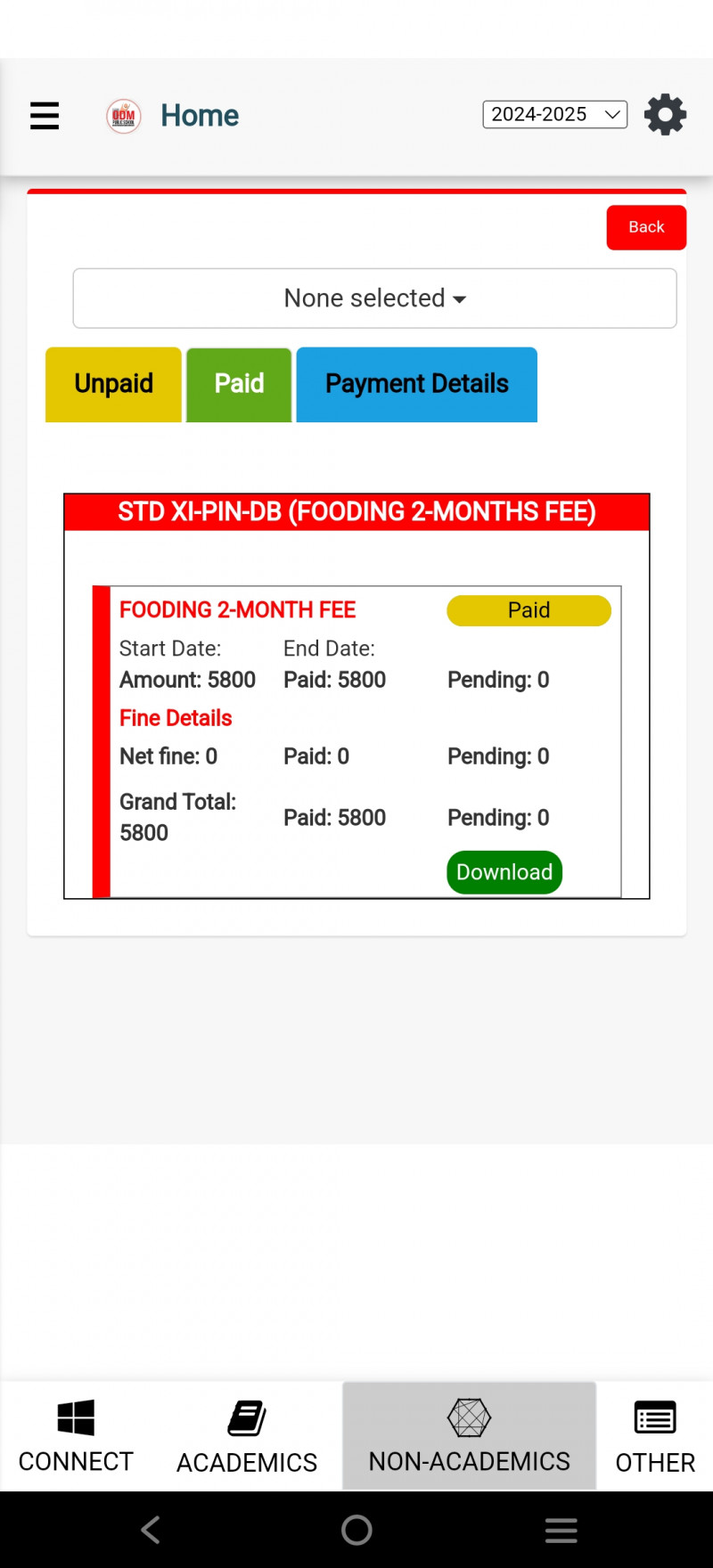
Task: Go to the system home screen
Action: coord(356,1531)
